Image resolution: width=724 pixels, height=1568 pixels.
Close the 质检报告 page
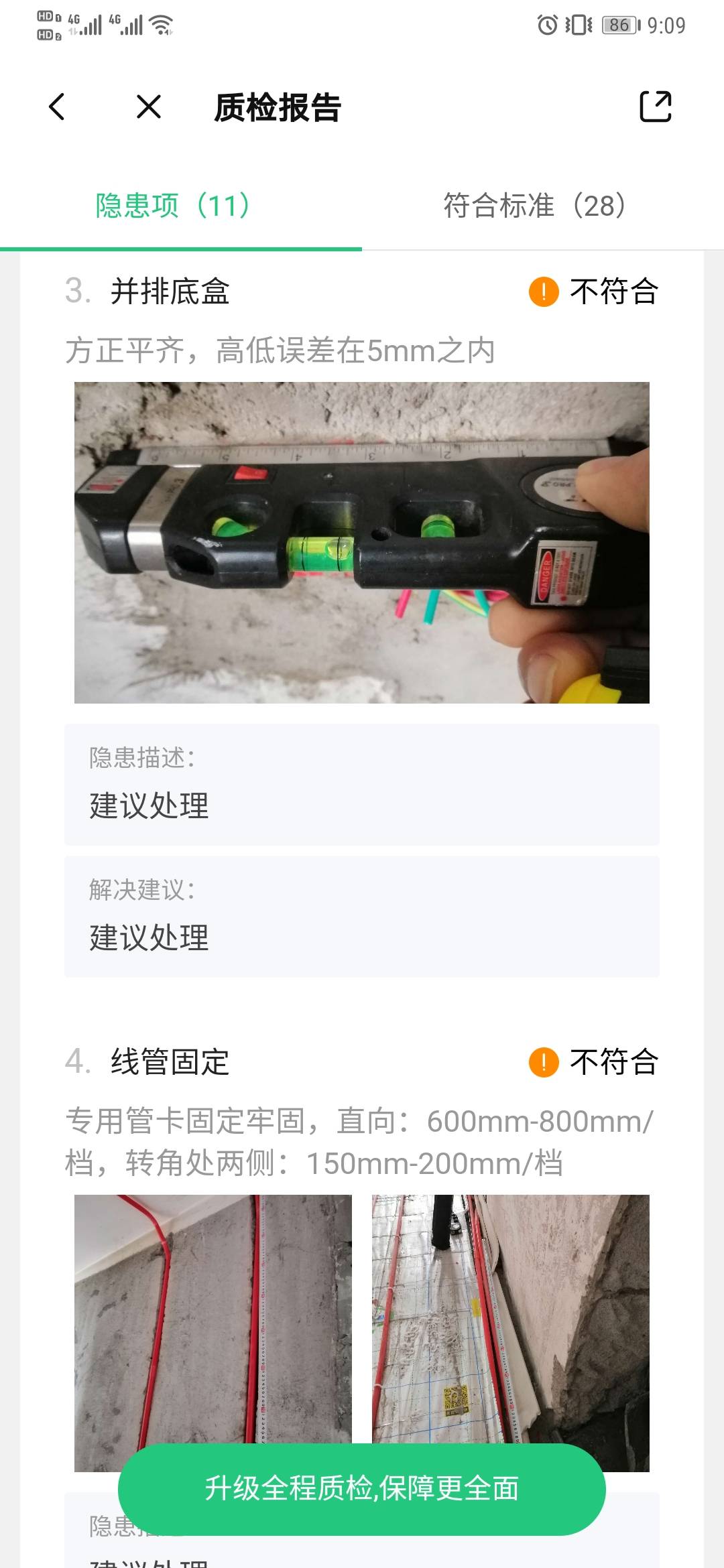(148, 107)
